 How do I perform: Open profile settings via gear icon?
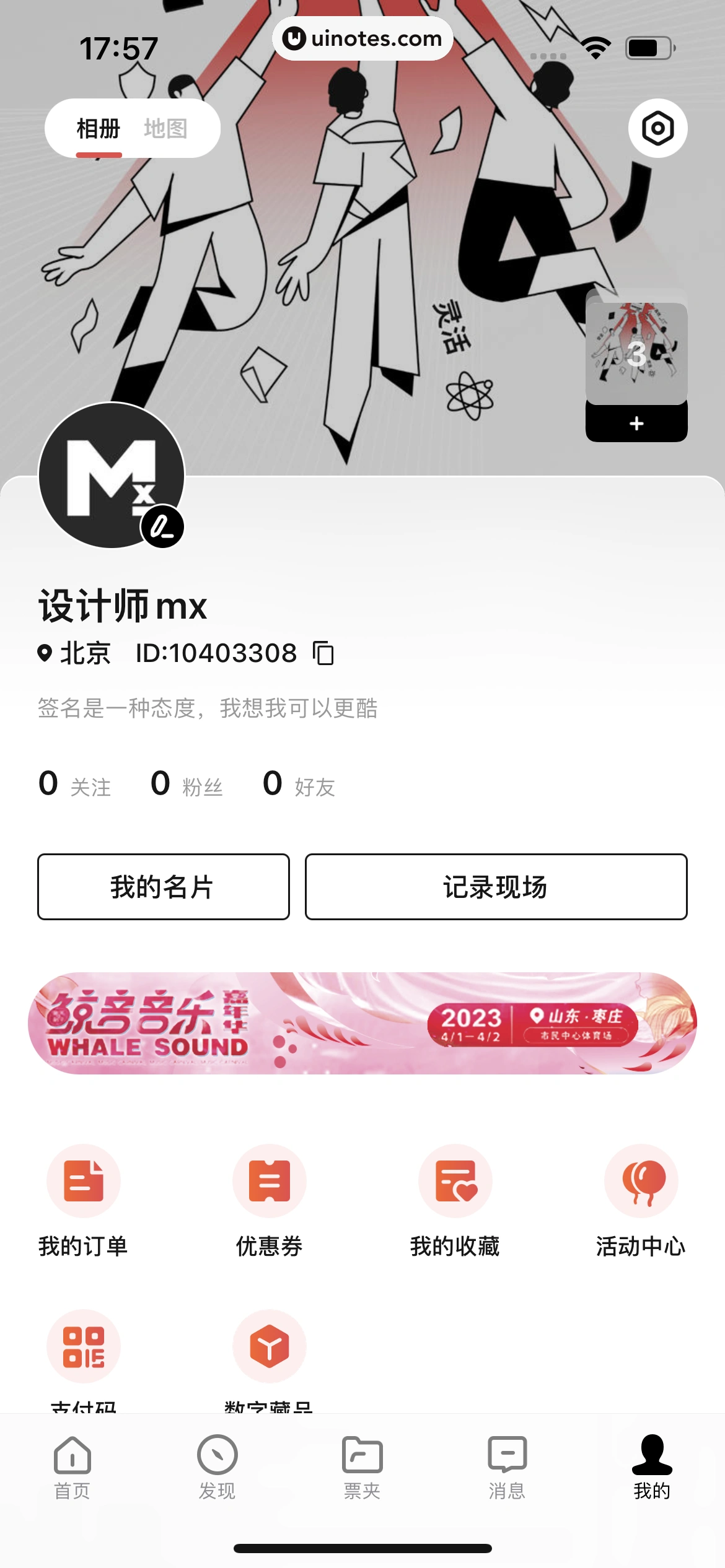(x=657, y=127)
